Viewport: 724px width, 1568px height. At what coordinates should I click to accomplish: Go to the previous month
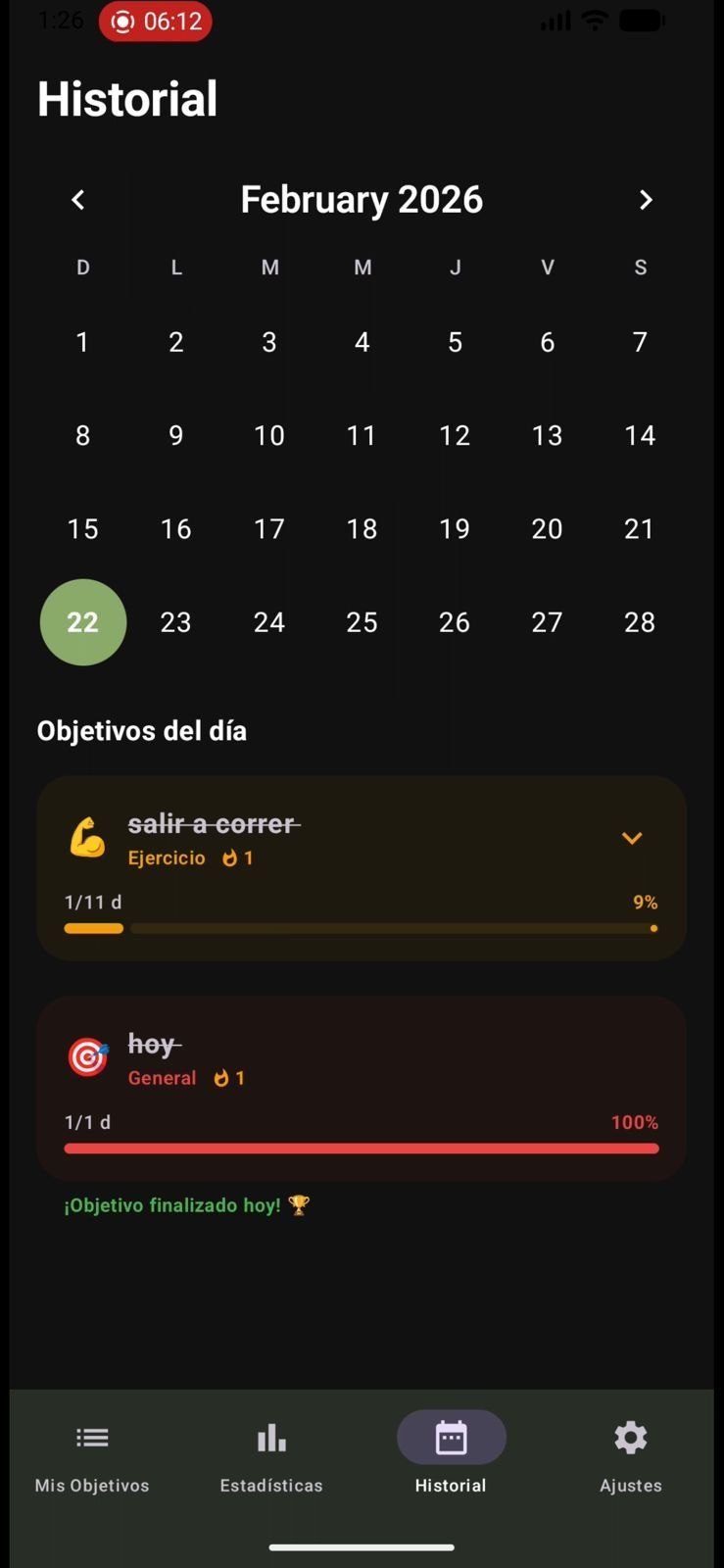coord(78,200)
